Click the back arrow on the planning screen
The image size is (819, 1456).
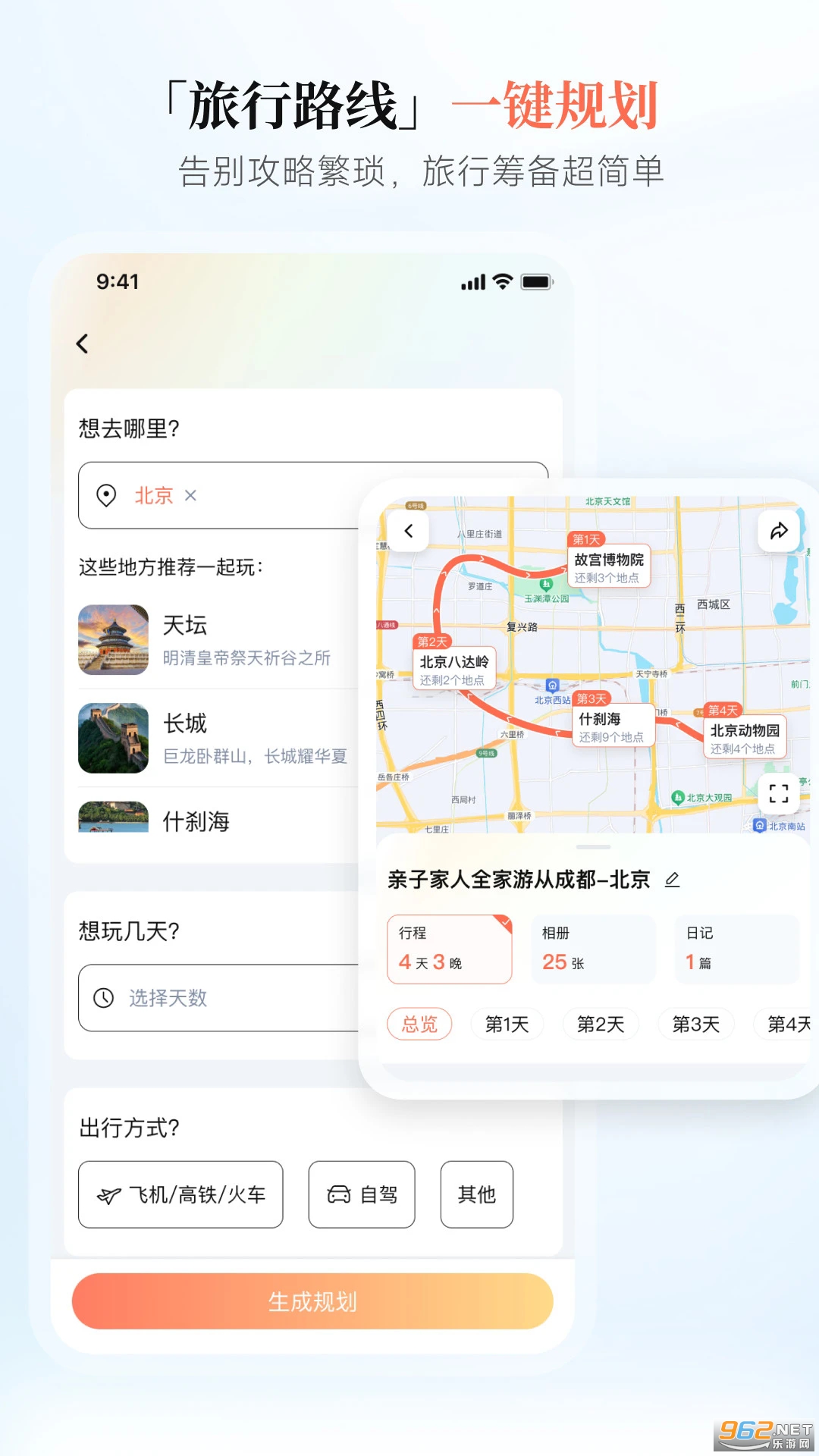pos(83,344)
